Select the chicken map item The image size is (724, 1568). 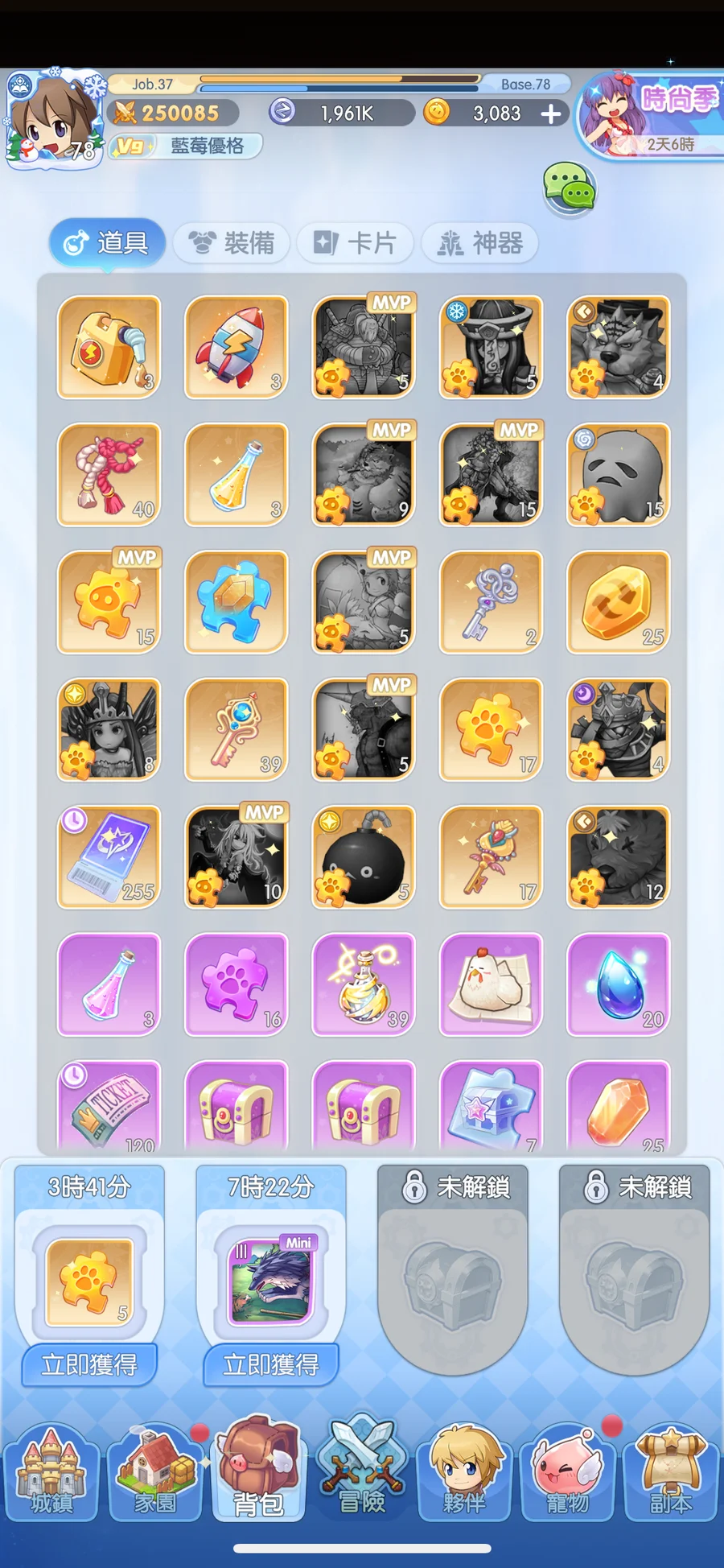point(491,984)
